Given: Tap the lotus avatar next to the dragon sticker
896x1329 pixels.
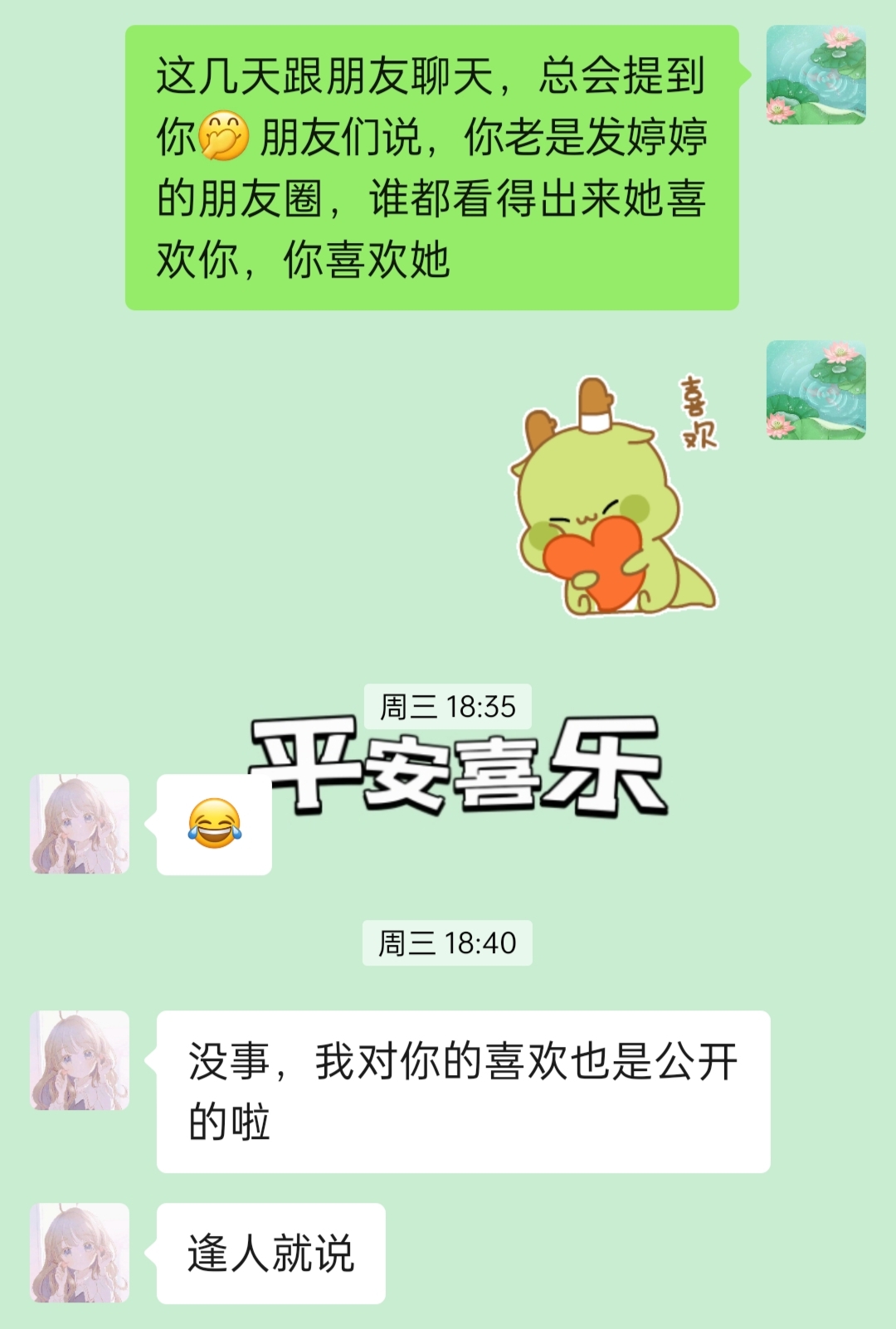Looking at the screenshot, I should [x=816, y=390].
